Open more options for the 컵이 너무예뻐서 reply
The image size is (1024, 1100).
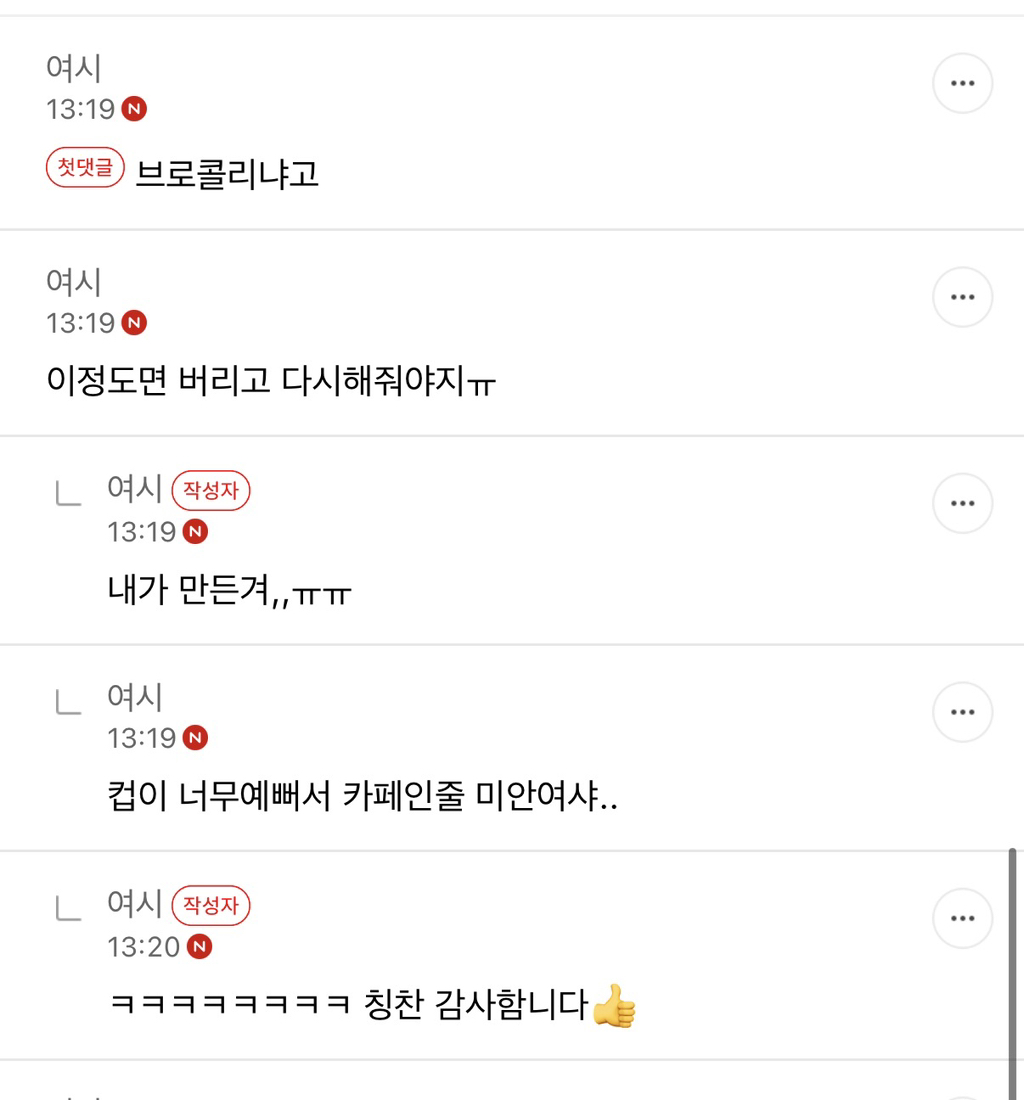tap(962, 712)
